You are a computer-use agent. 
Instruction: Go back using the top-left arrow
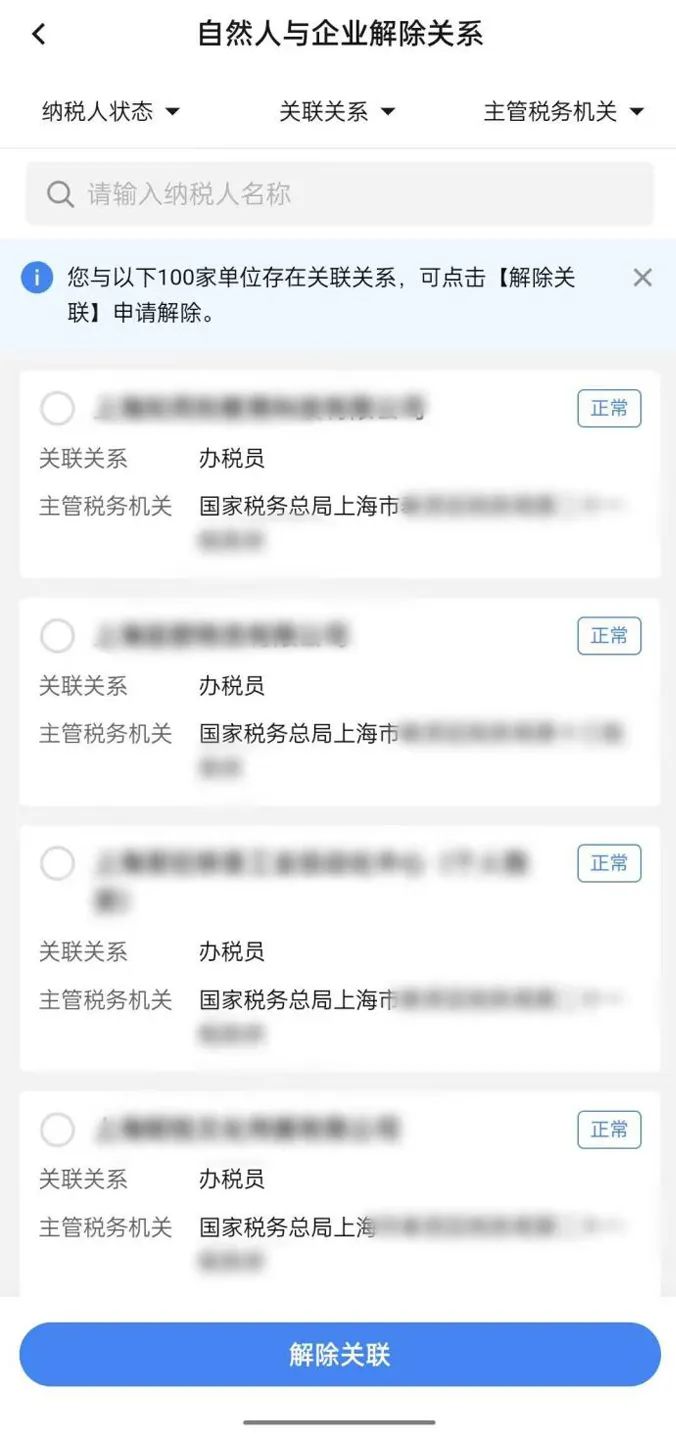pyautogui.click(x=38, y=34)
